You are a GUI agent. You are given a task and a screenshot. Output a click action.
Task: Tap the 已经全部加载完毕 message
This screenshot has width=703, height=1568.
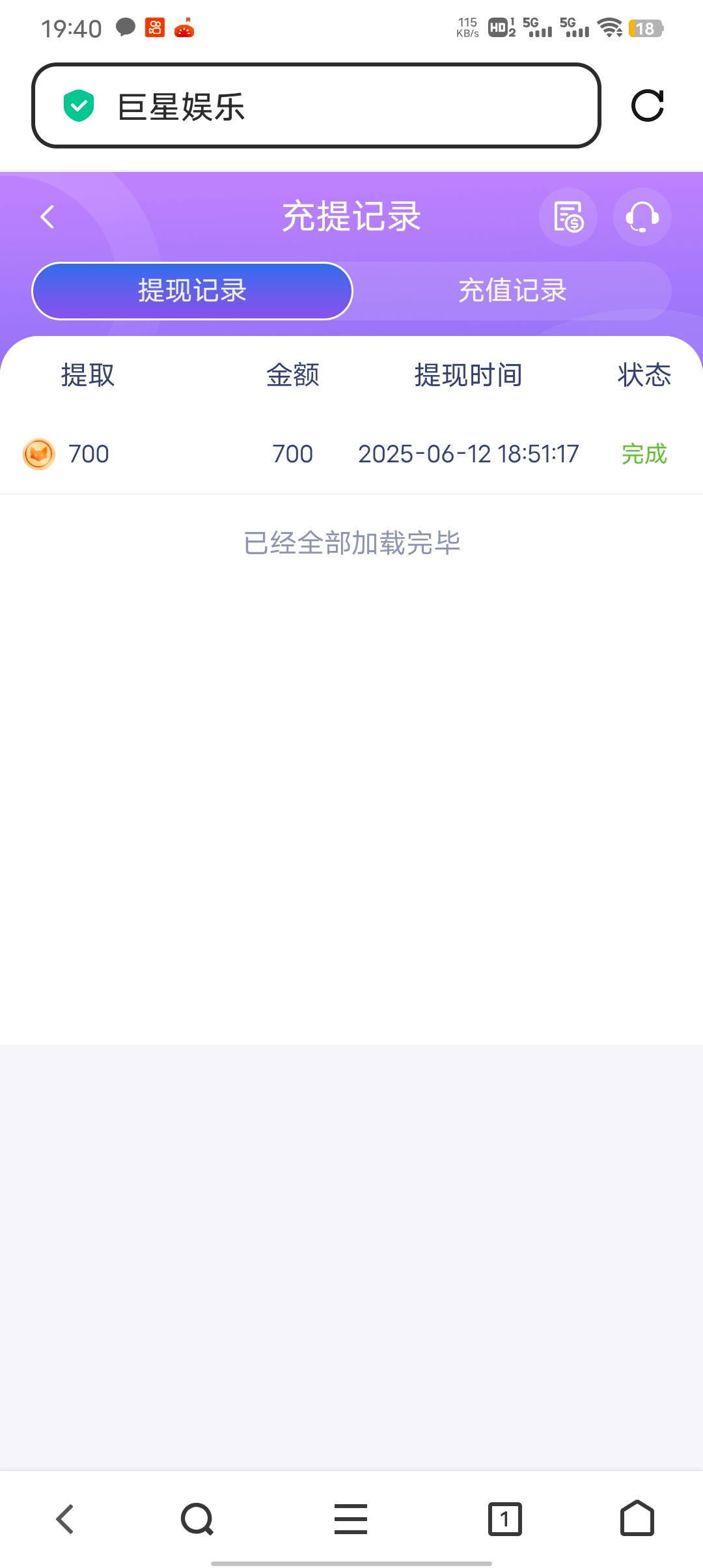[x=351, y=542]
